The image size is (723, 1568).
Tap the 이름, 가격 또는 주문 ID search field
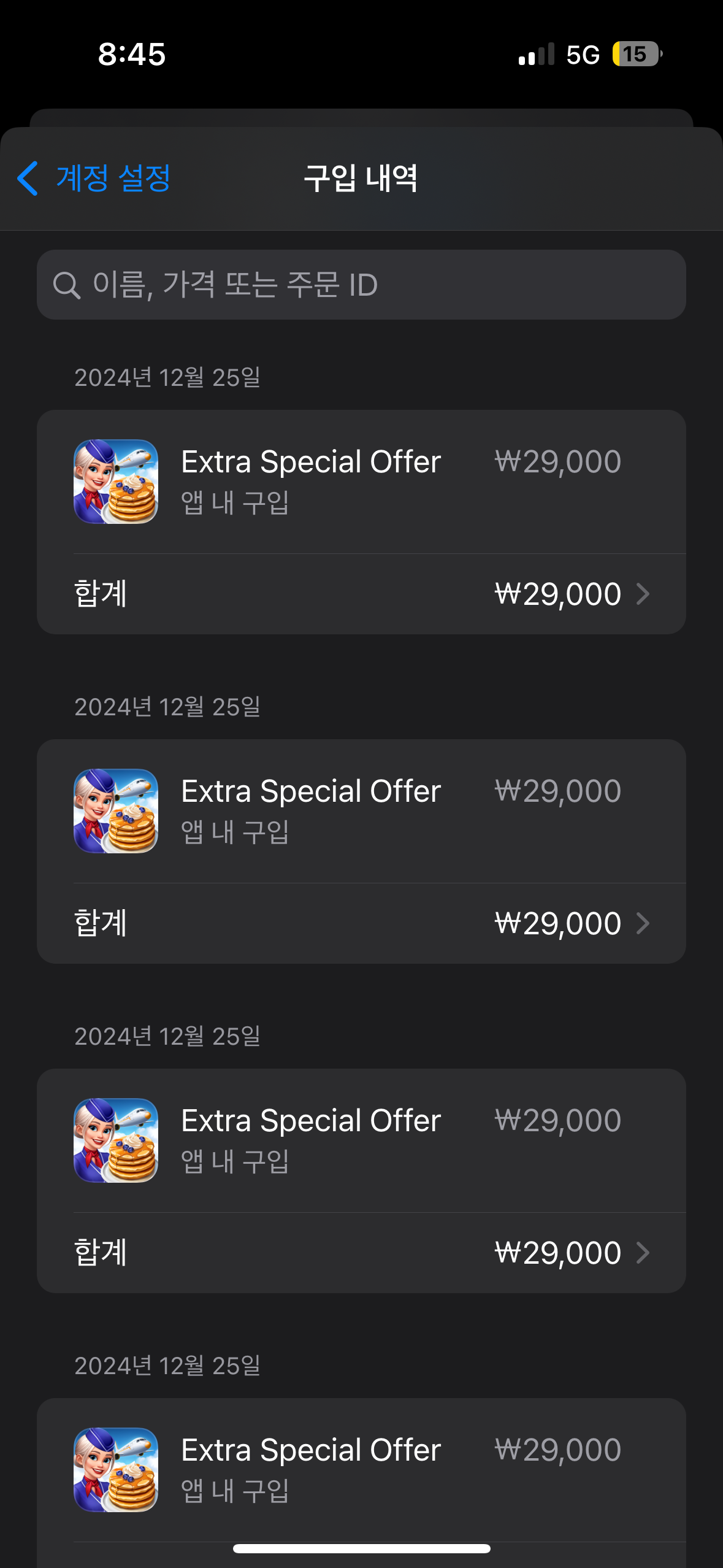click(361, 285)
